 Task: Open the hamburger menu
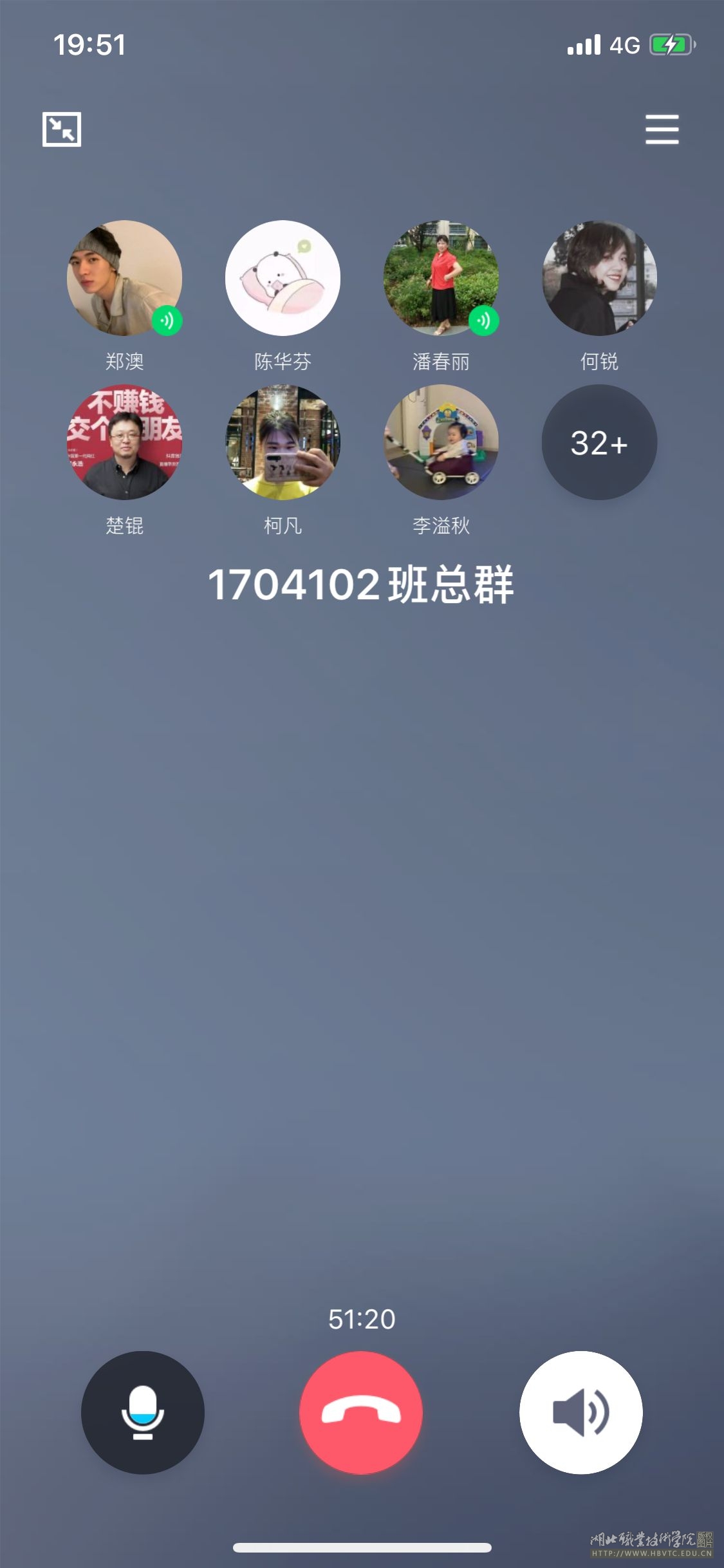point(662,129)
